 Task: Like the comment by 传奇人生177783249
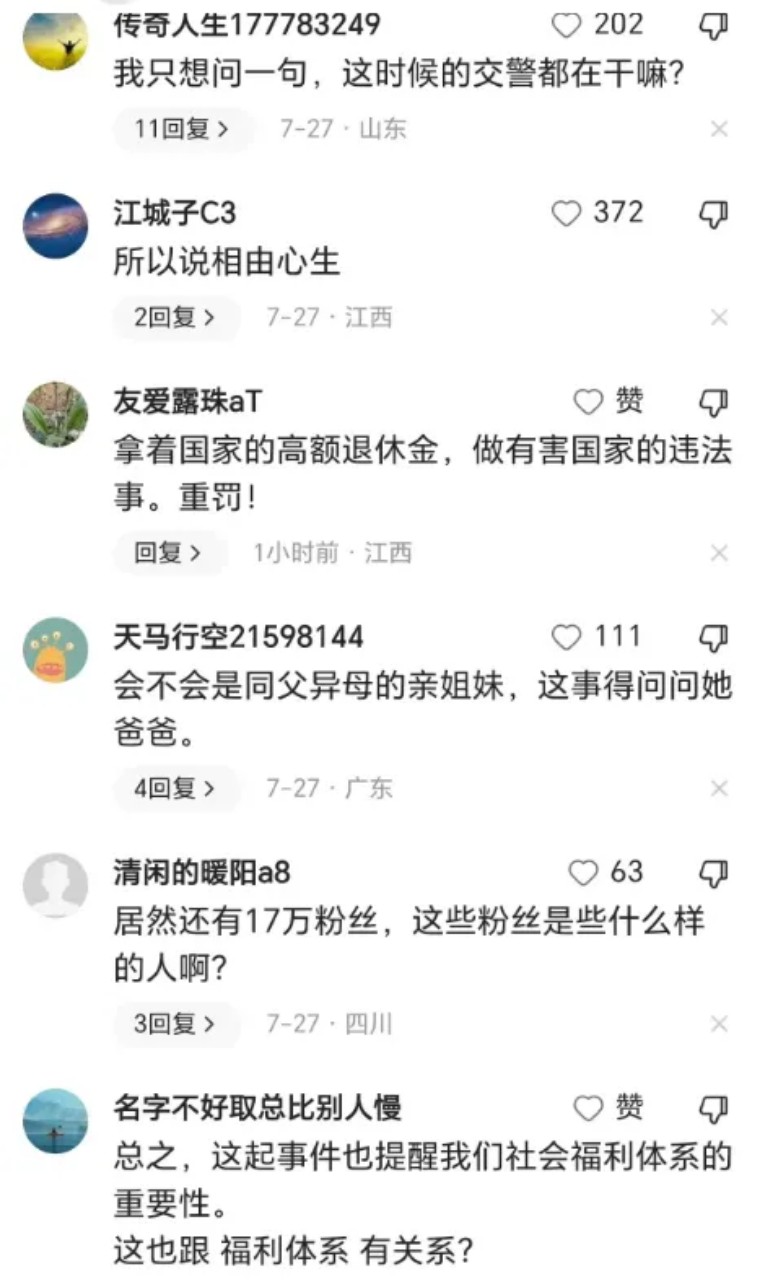pyautogui.click(x=567, y=25)
